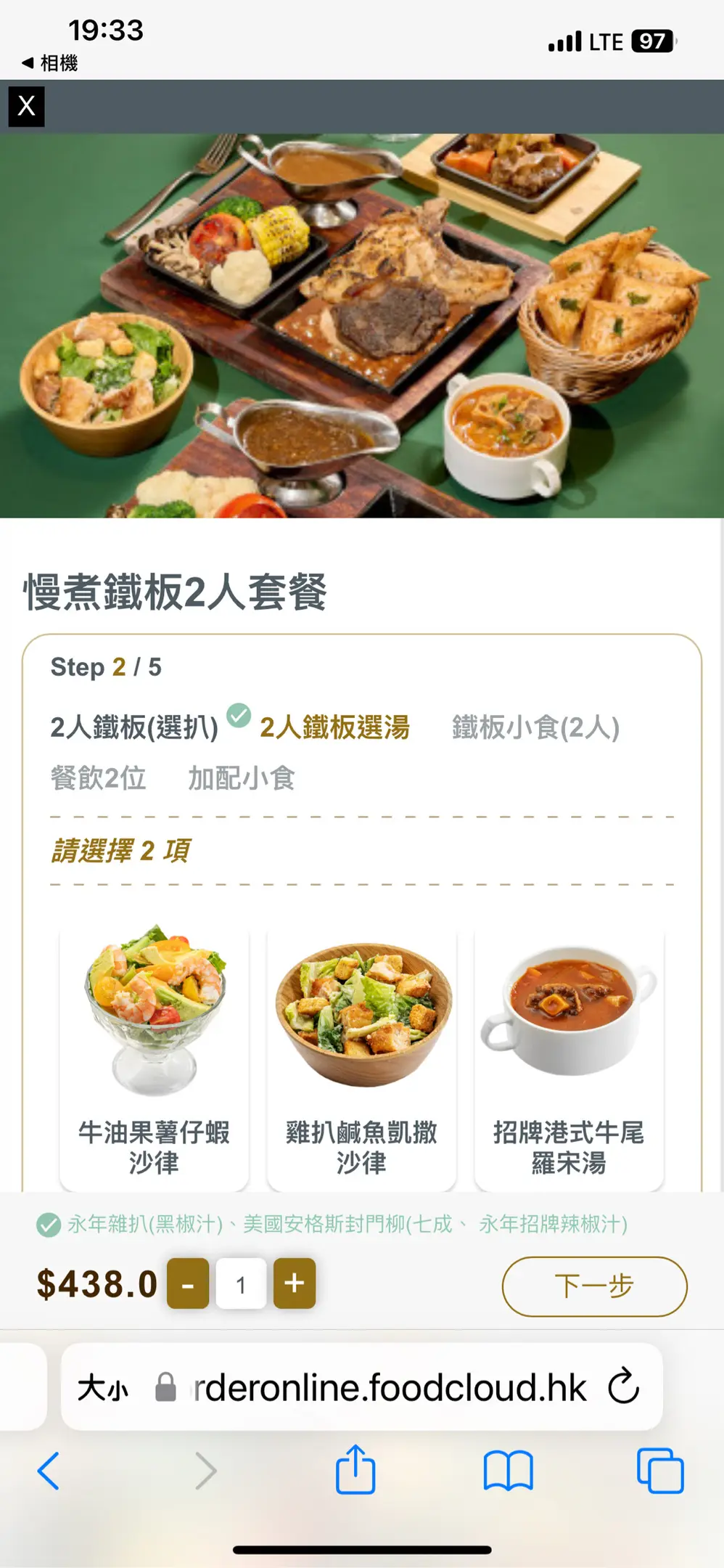Decrease quantity with the minus button
724x1568 pixels.
coord(188,1284)
